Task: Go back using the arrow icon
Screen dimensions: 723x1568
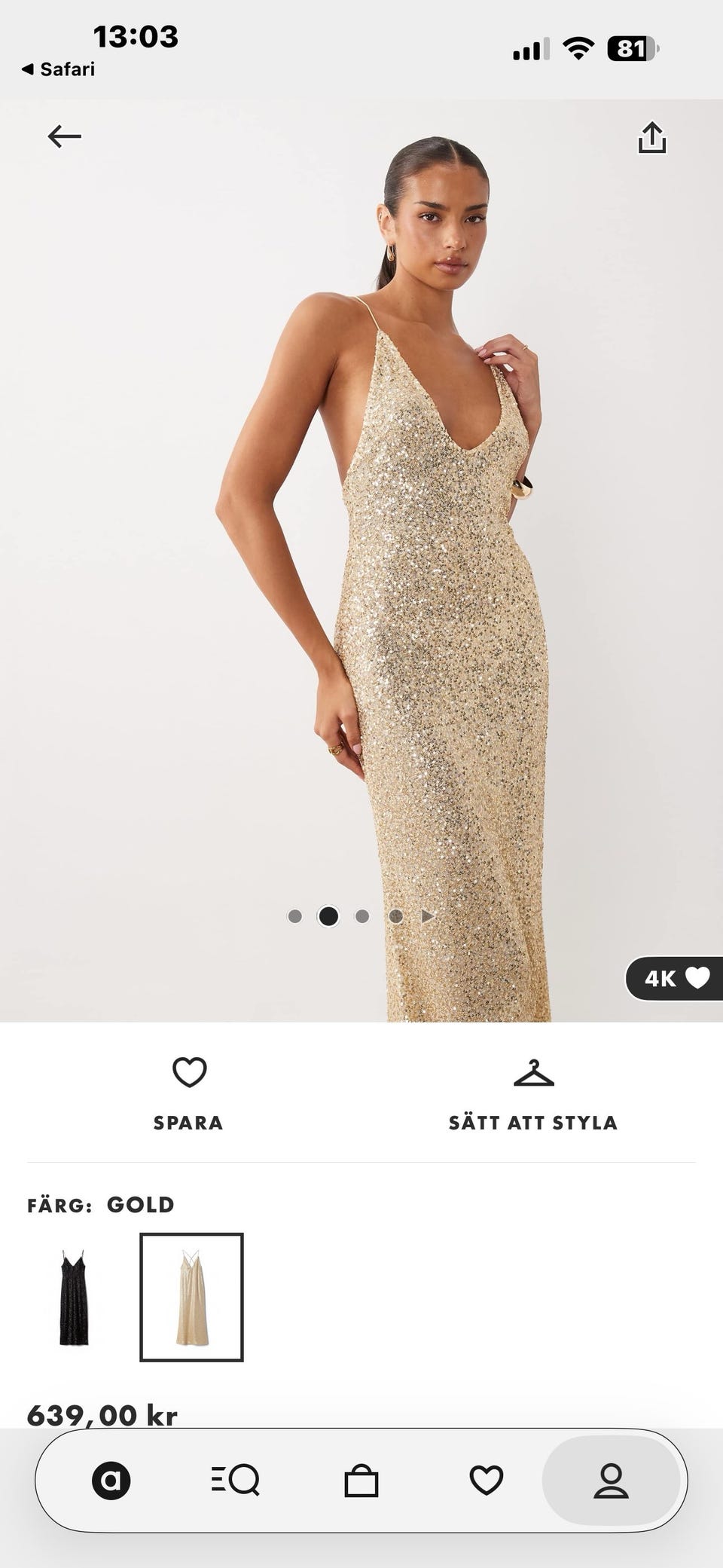Action: click(x=64, y=136)
